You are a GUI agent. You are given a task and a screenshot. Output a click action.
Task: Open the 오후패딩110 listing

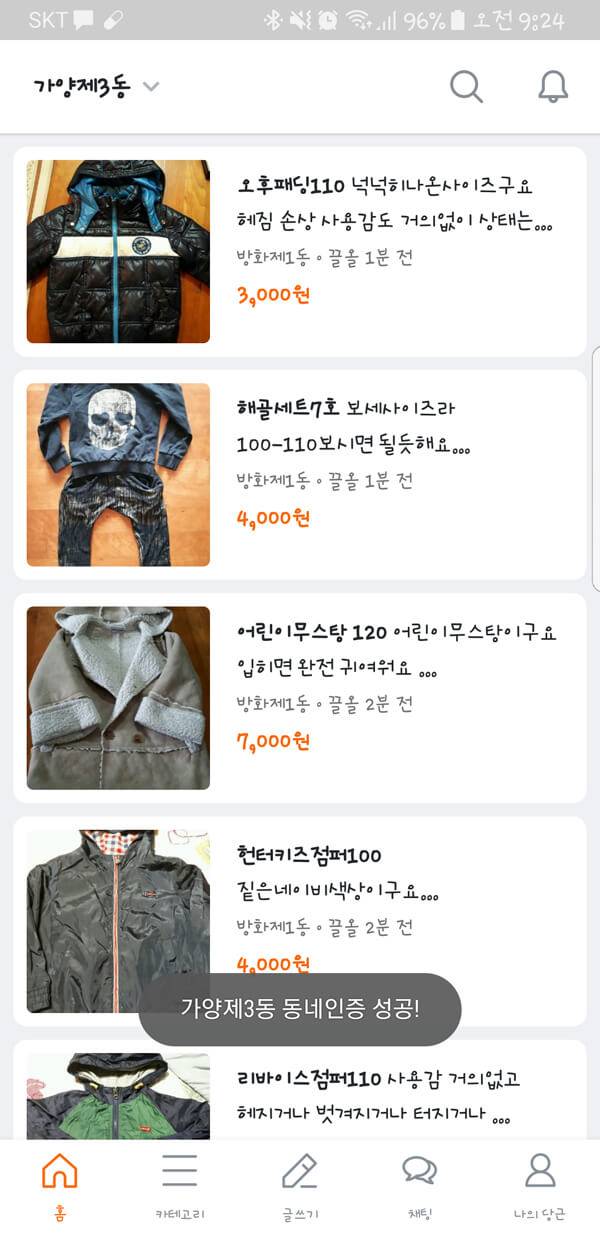300,252
